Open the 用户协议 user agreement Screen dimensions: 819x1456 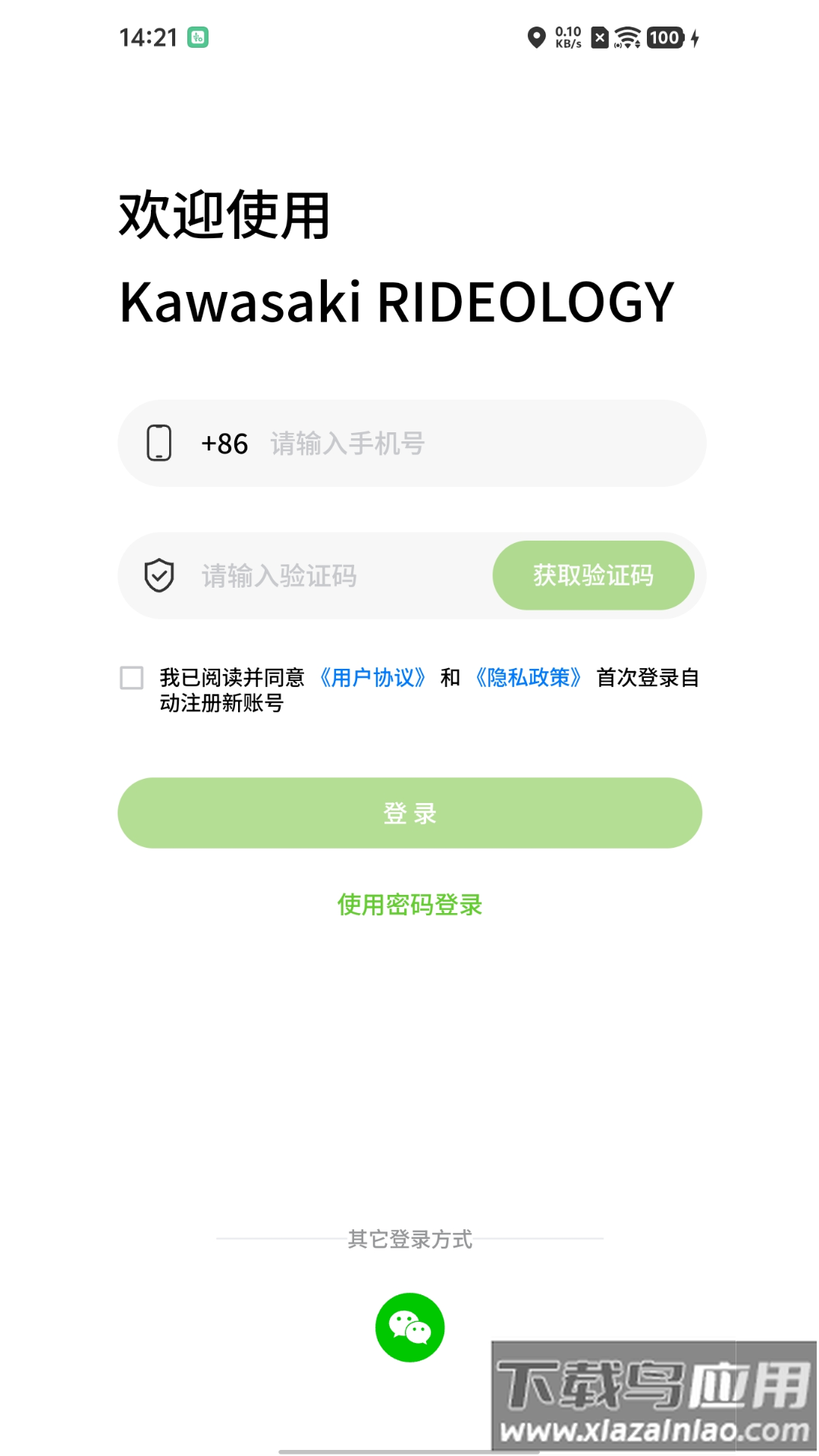(x=372, y=677)
